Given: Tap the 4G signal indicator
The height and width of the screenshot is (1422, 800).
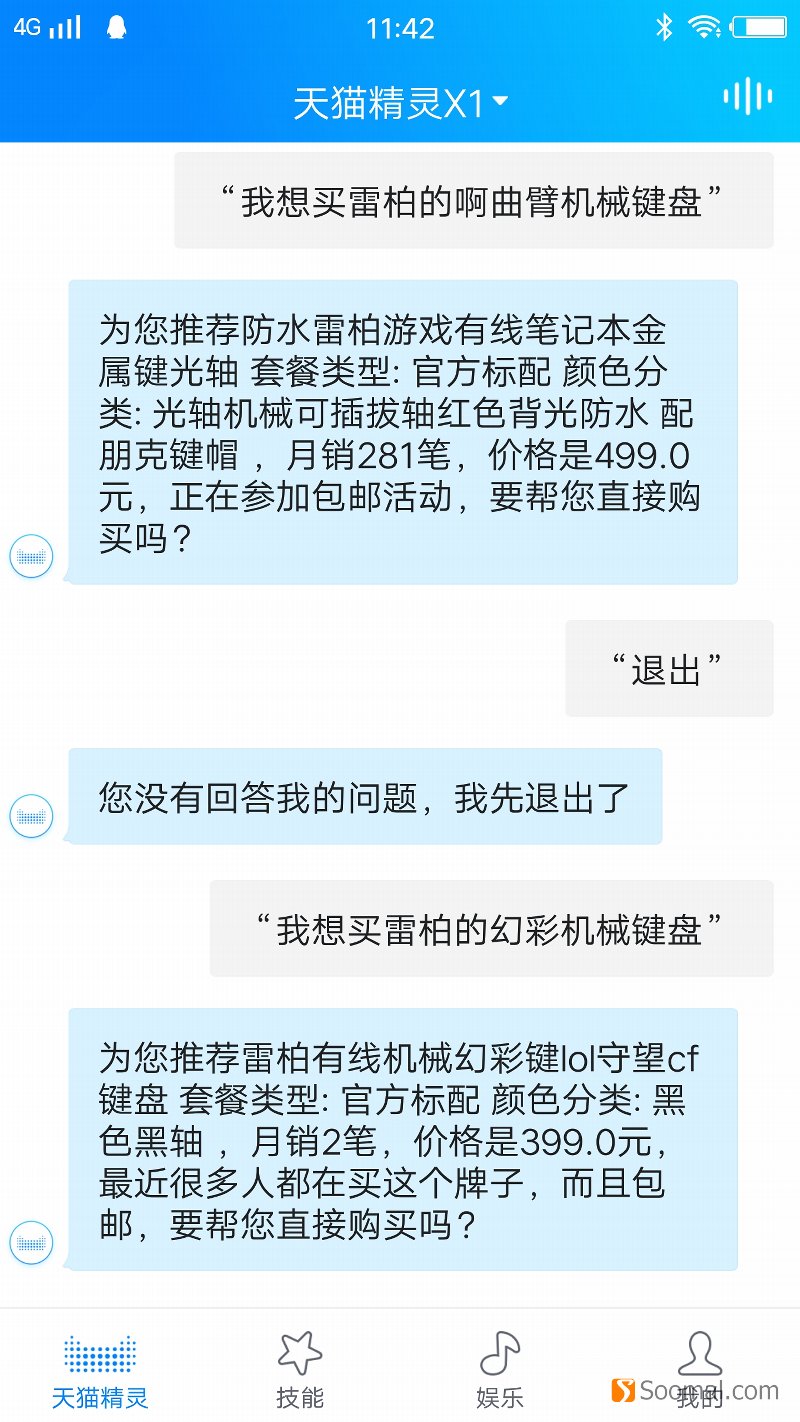Looking at the screenshot, I should tap(45, 26).
